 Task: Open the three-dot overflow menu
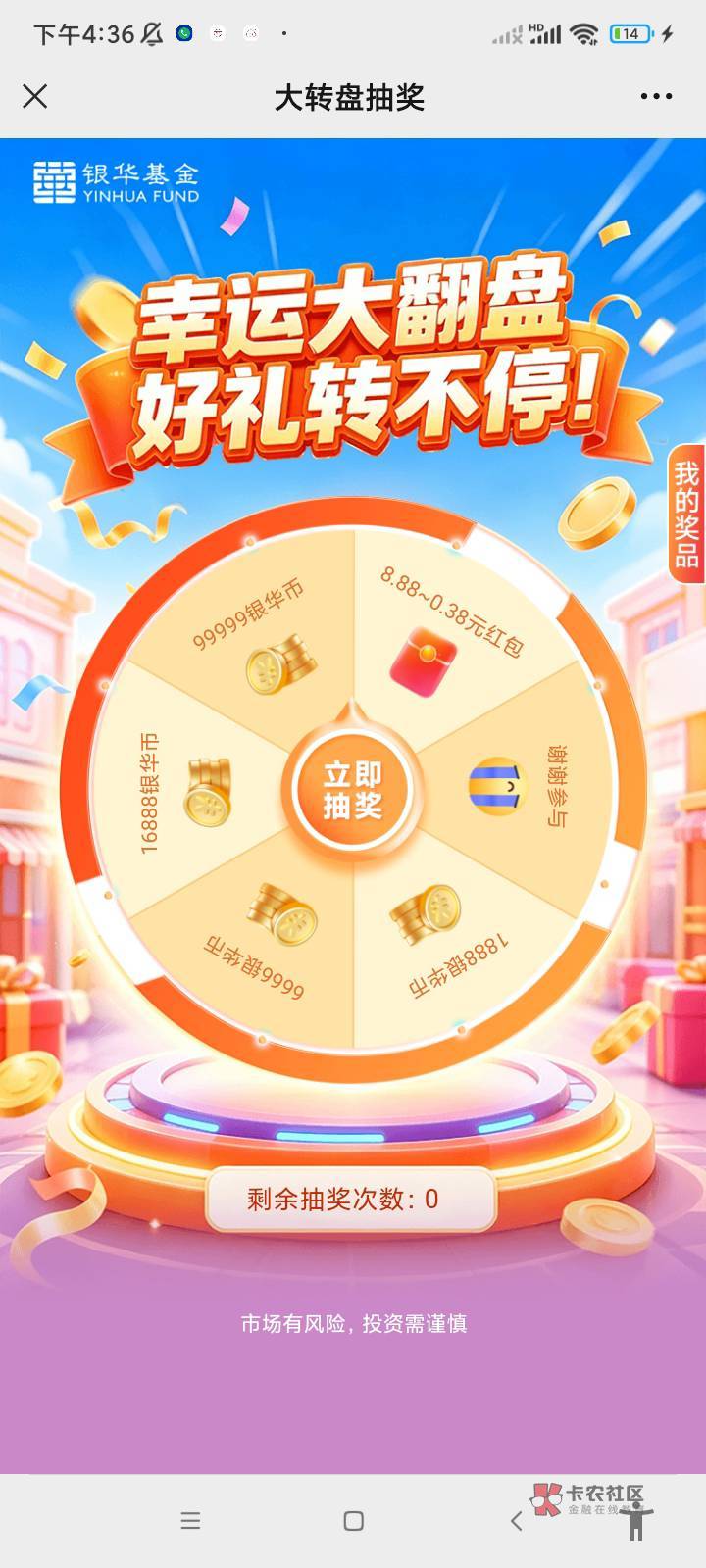[656, 96]
